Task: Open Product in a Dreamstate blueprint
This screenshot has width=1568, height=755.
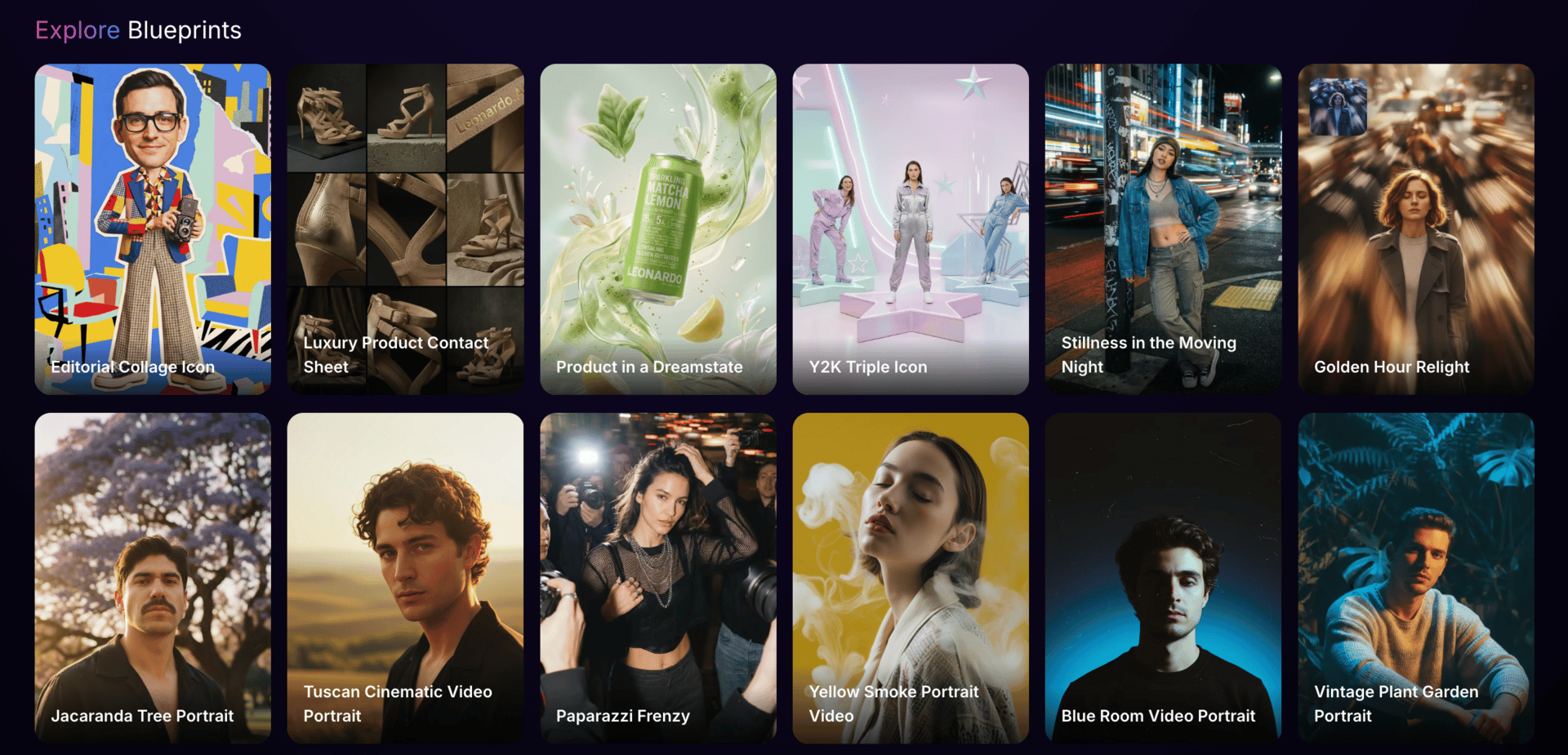Action: pyautogui.click(x=657, y=229)
